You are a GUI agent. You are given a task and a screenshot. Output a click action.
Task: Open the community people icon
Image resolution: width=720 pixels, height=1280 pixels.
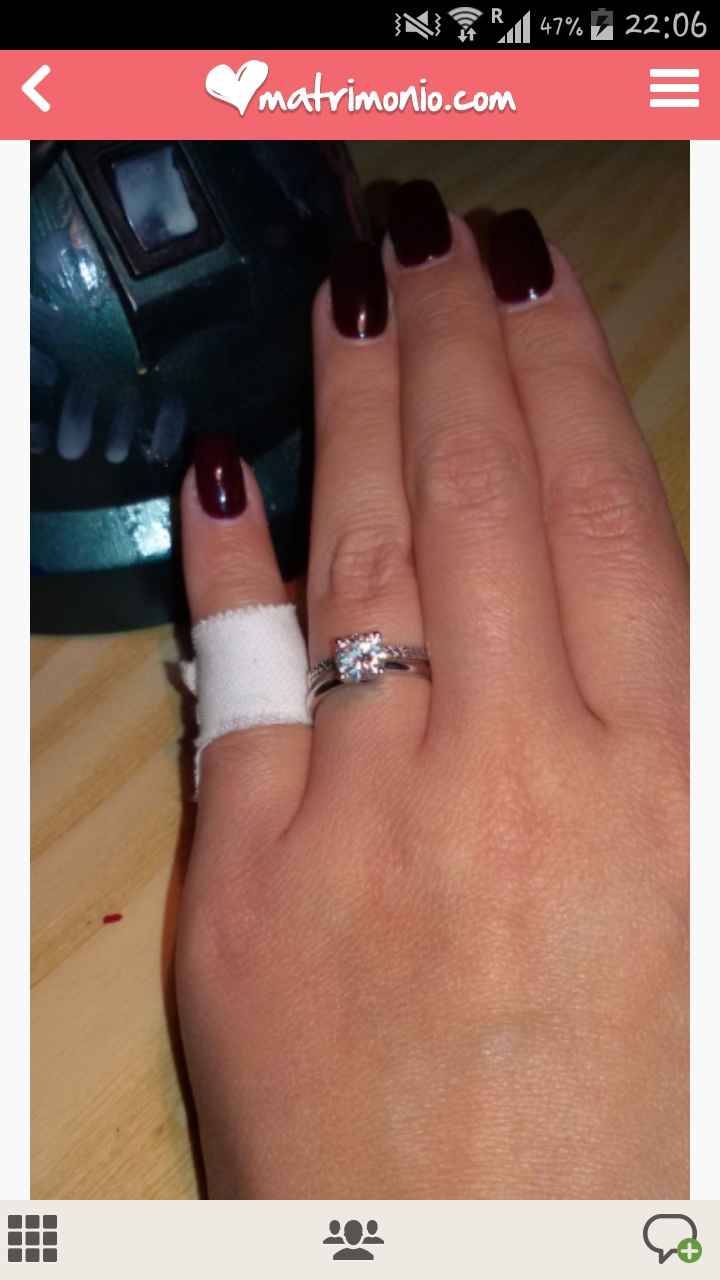353,1239
